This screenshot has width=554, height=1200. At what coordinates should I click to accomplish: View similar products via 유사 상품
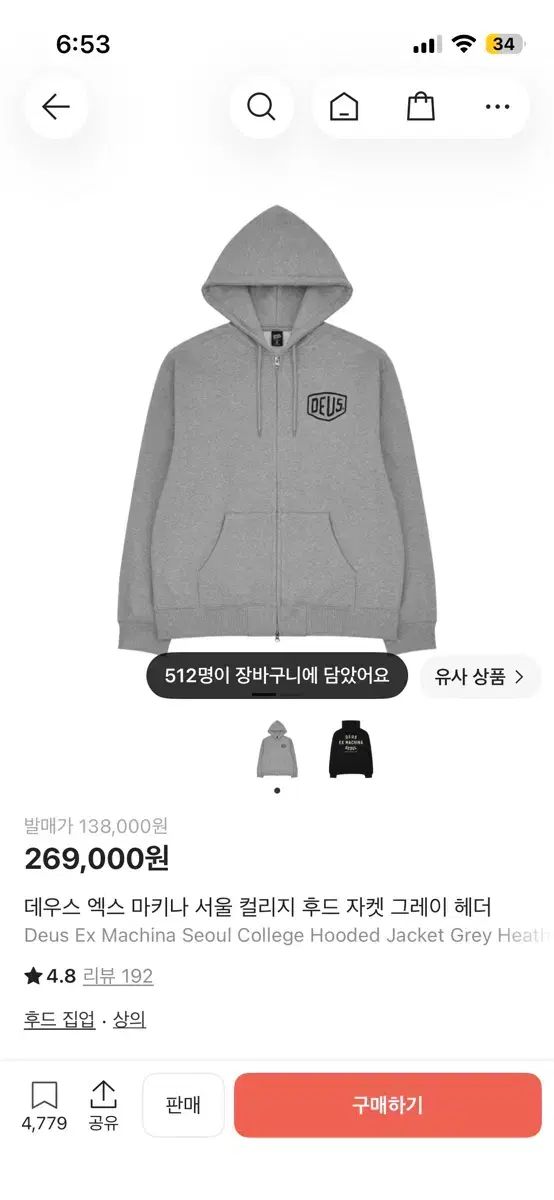pos(480,677)
